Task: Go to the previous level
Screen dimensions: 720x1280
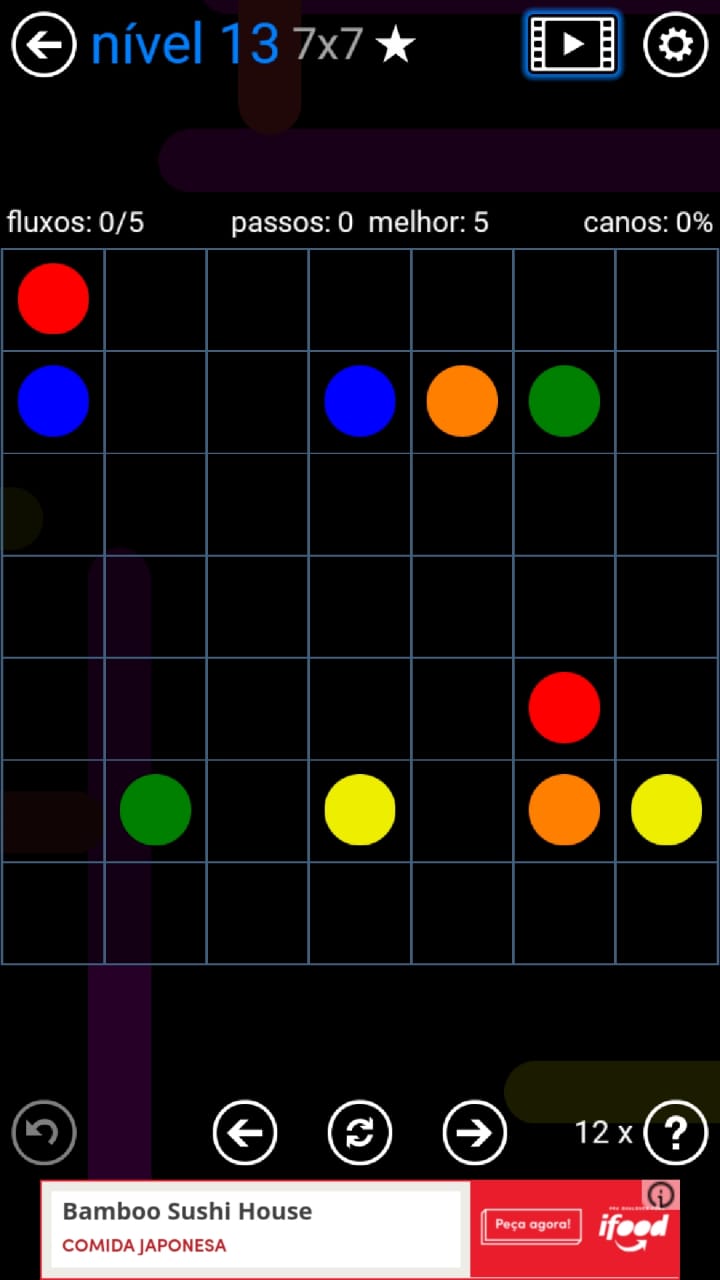Action: coord(245,1133)
